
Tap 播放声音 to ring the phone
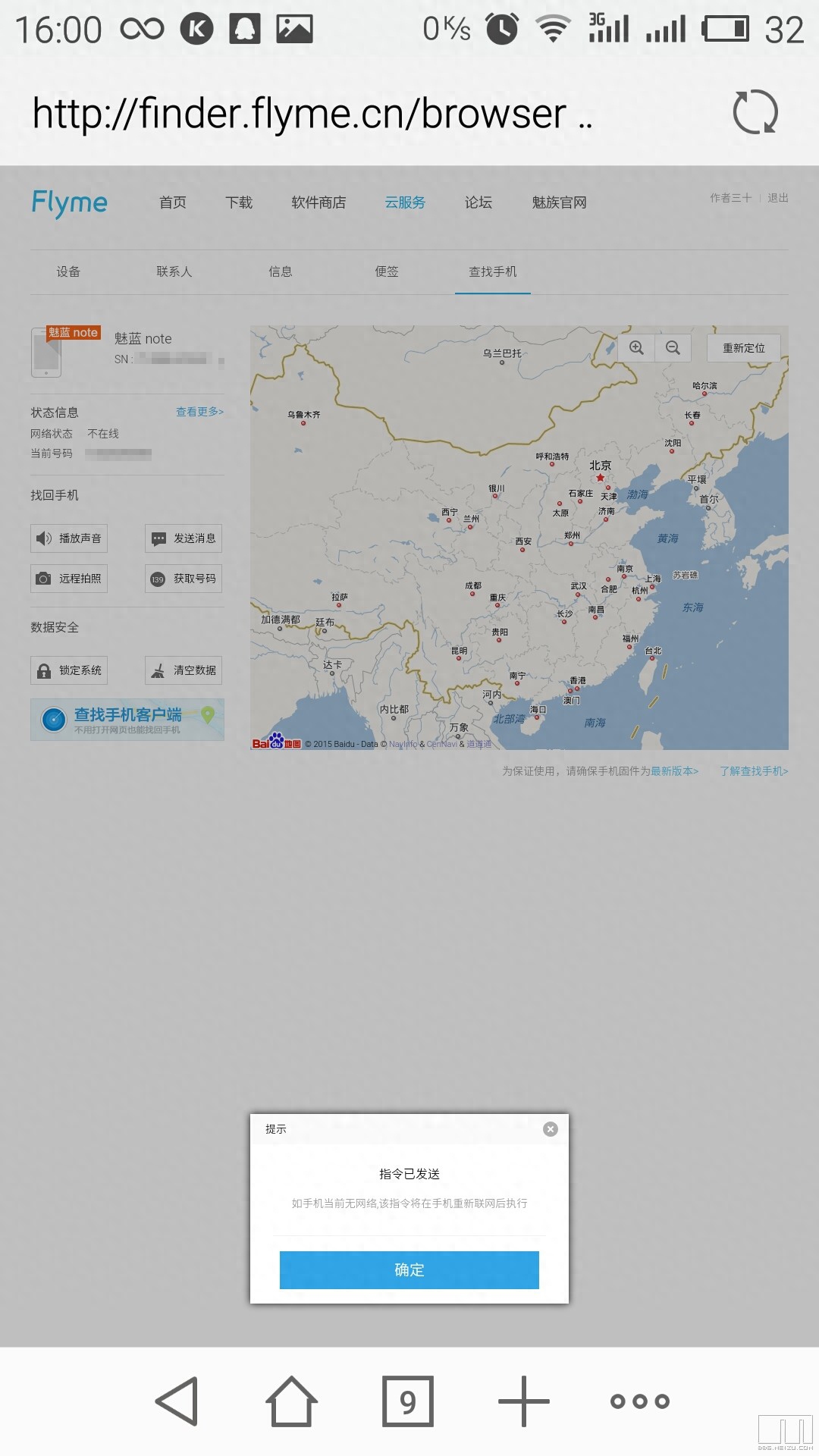(69, 538)
